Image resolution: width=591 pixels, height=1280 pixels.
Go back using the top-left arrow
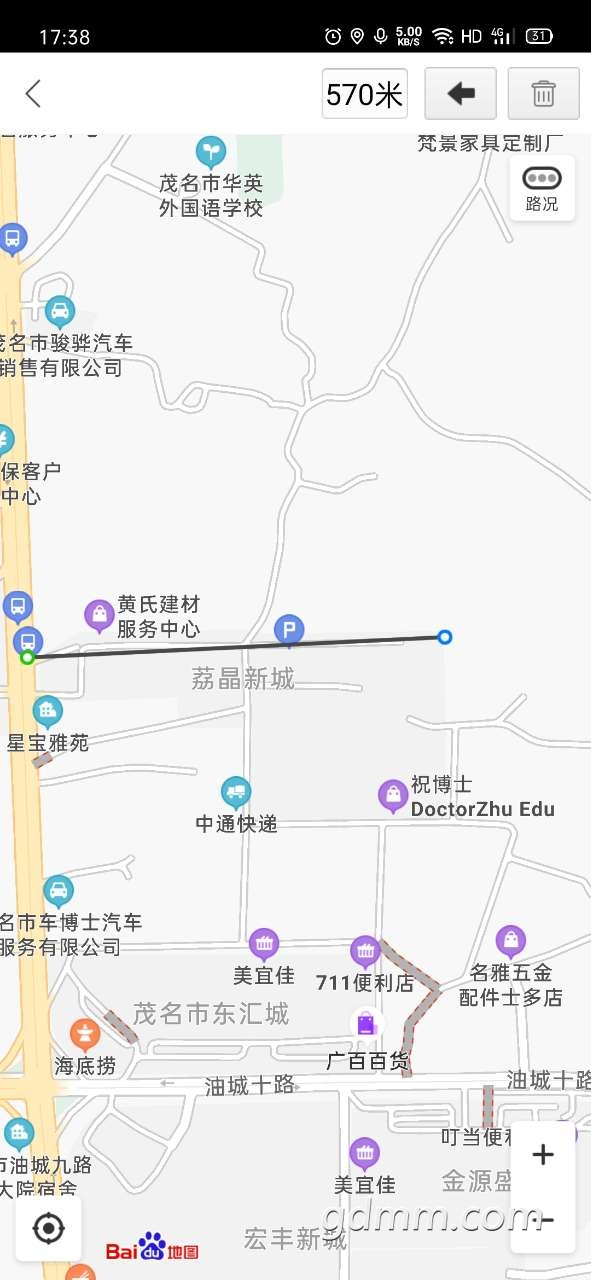tap(33, 94)
